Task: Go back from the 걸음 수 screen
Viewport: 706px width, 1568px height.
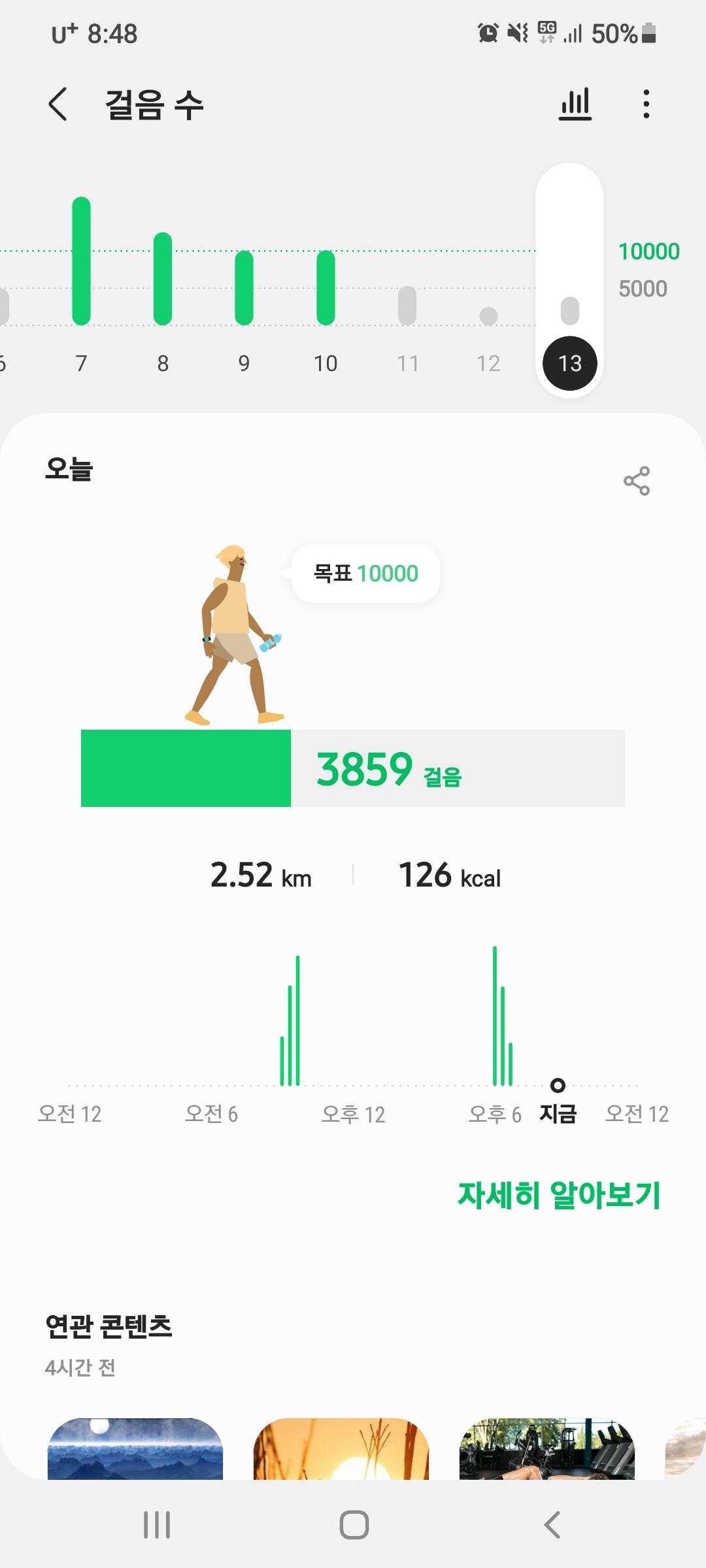Action: 58,105
